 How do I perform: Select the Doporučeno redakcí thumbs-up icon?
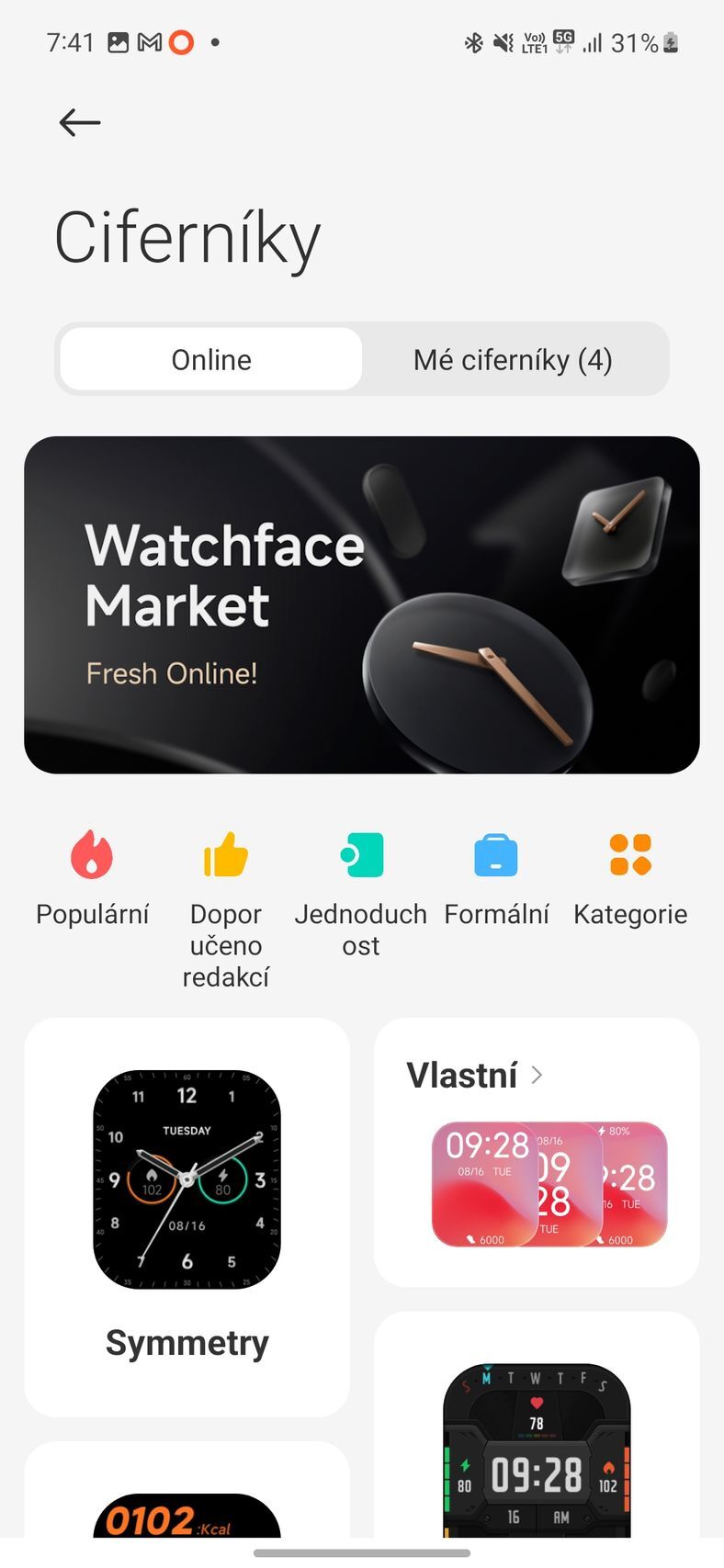point(225,856)
